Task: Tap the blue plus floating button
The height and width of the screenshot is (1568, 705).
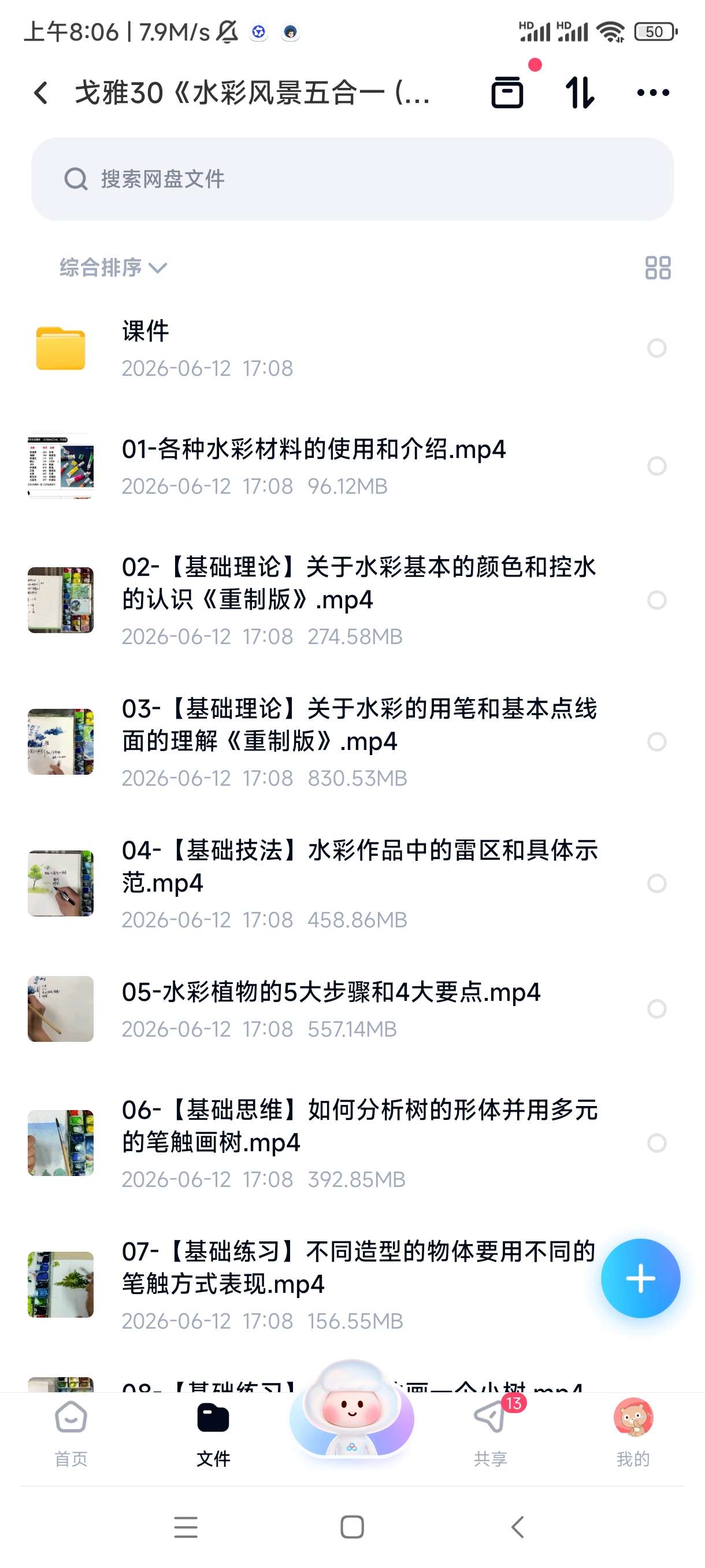Action: 640,1278
